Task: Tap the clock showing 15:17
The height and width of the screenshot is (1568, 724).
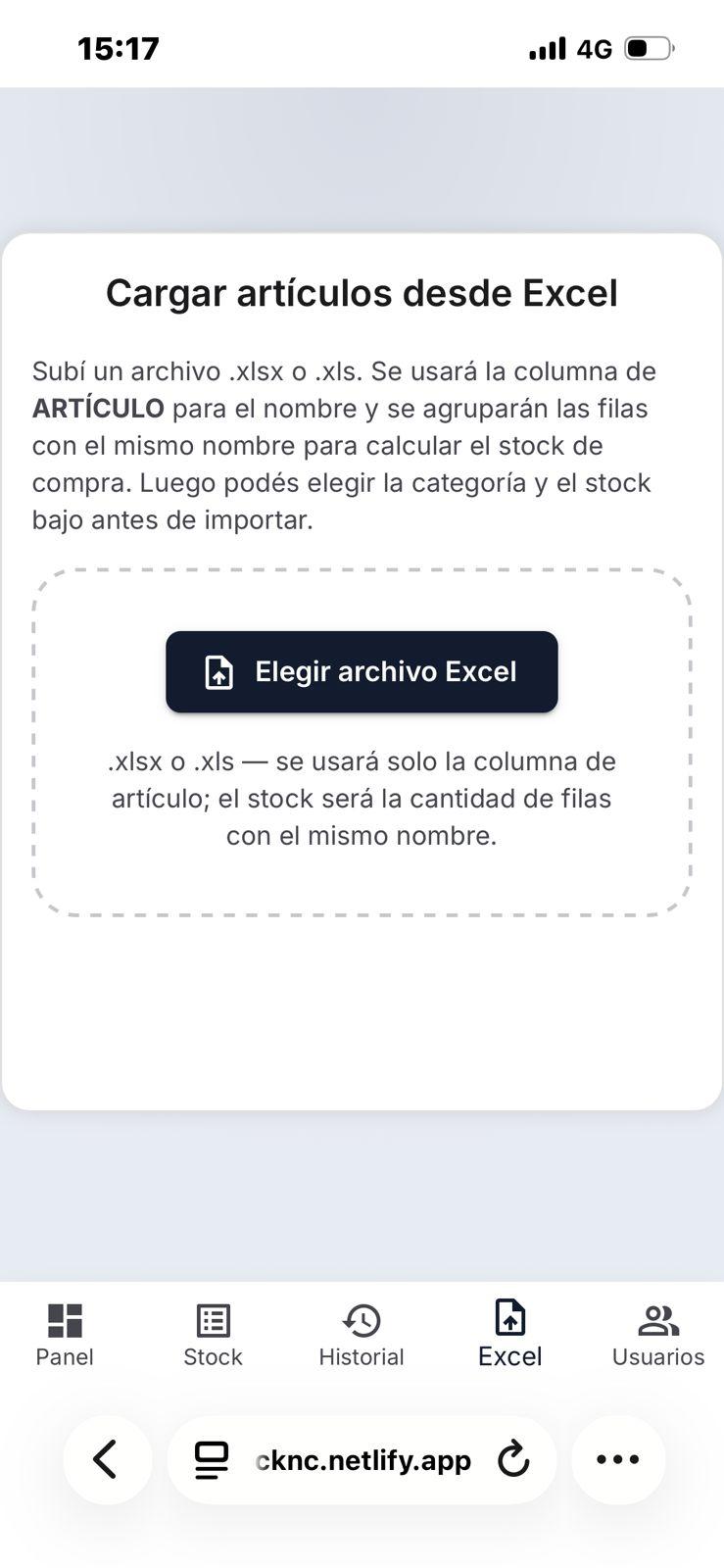Action: pos(119,47)
